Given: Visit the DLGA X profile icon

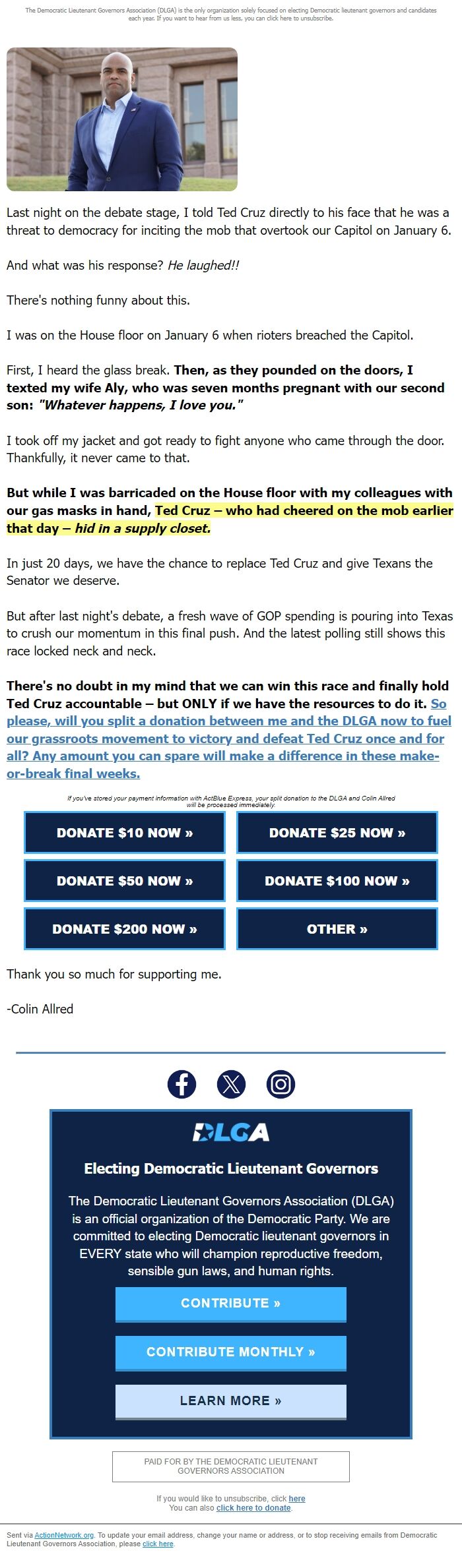Looking at the screenshot, I should pos(231,1084).
